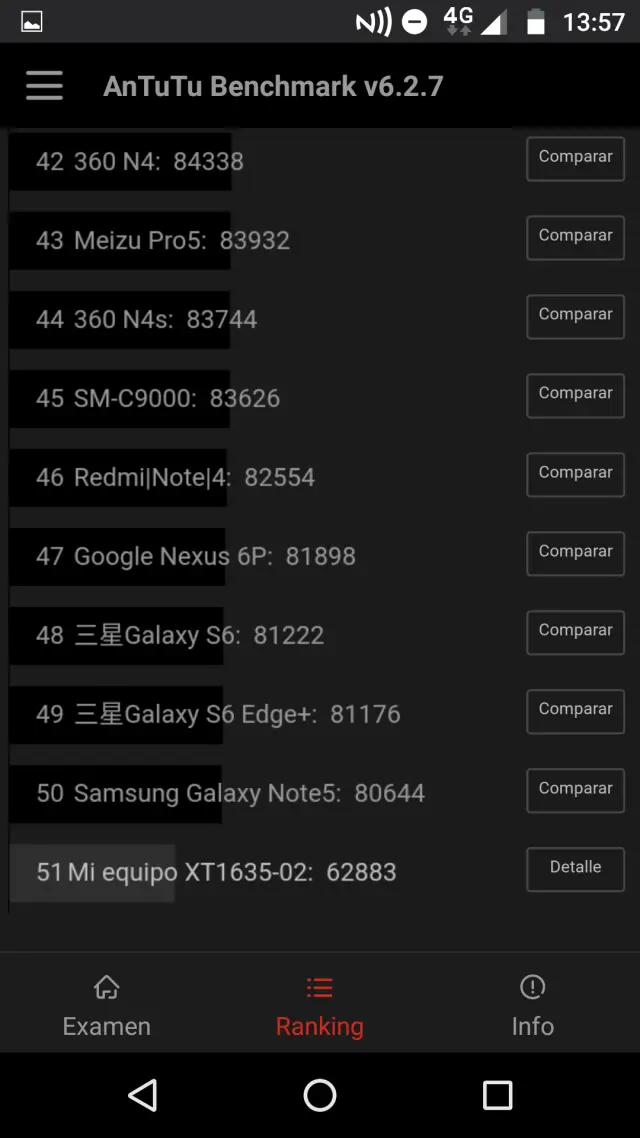Go back using the navigation bar

point(143,1095)
